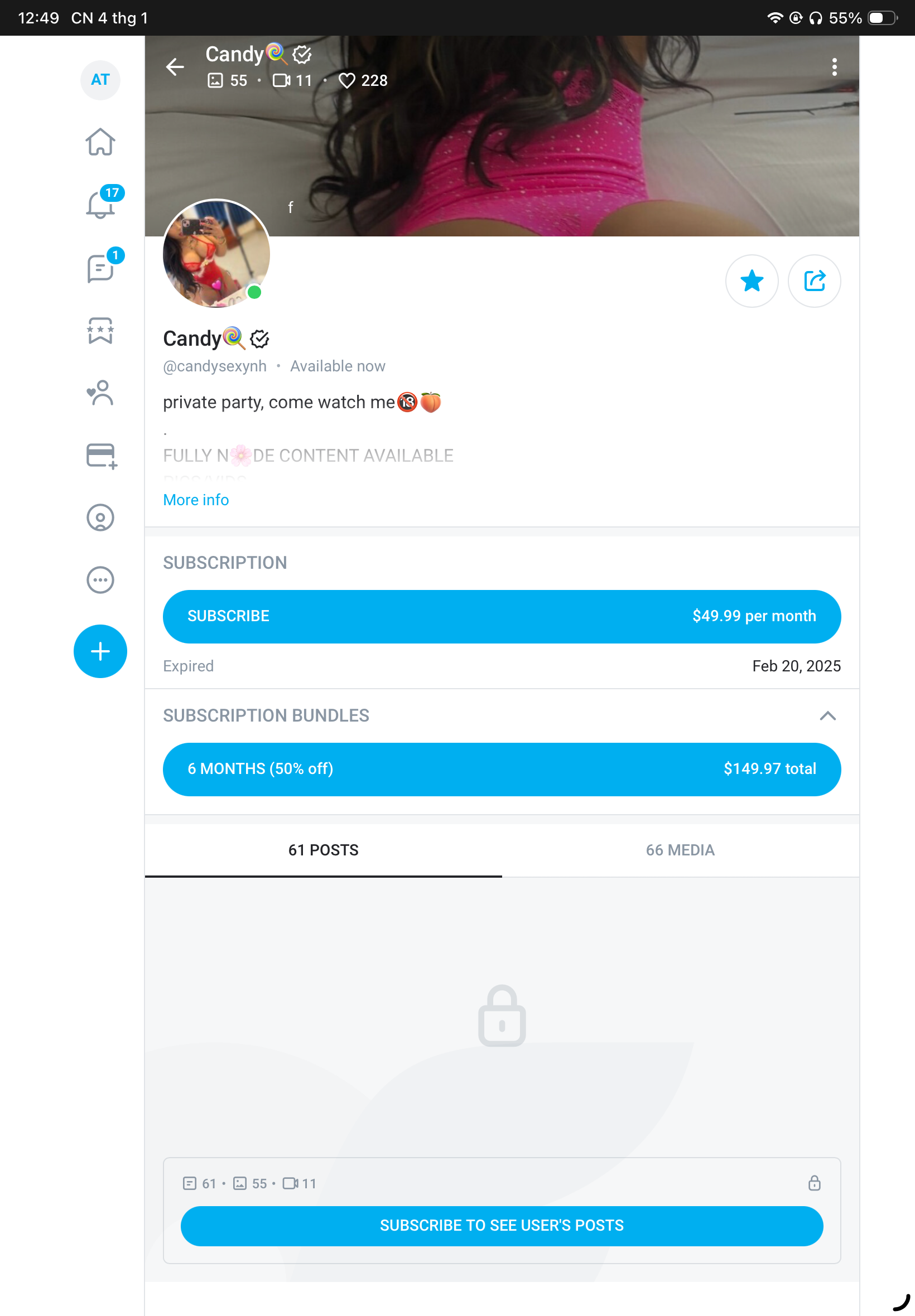
Task: Collapse the Subscription Bundles section
Action: pyautogui.click(x=827, y=715)
